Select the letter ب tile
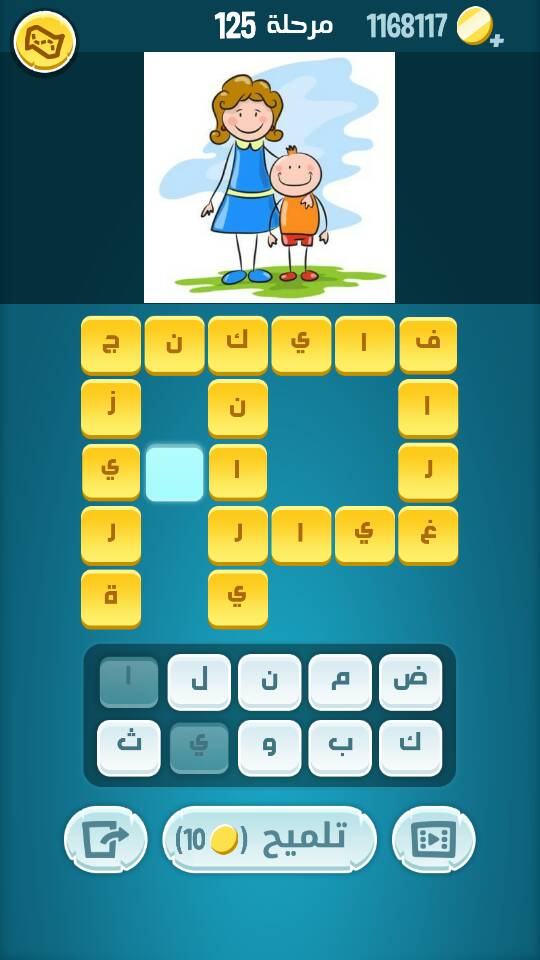Image resolution: width=540 pixels, height=960 pixels. coord(340,748)
